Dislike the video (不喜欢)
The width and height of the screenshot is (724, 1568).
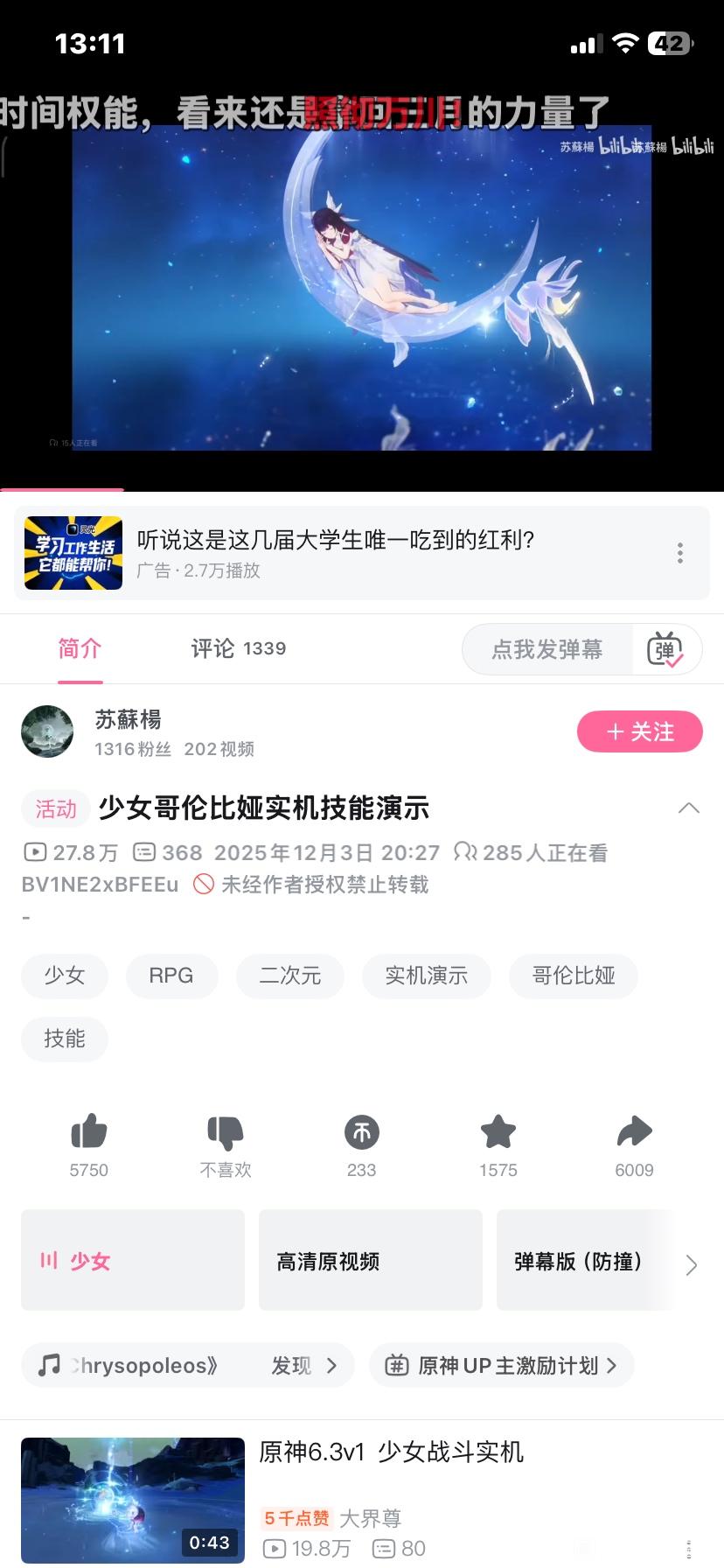[226, 1132]
